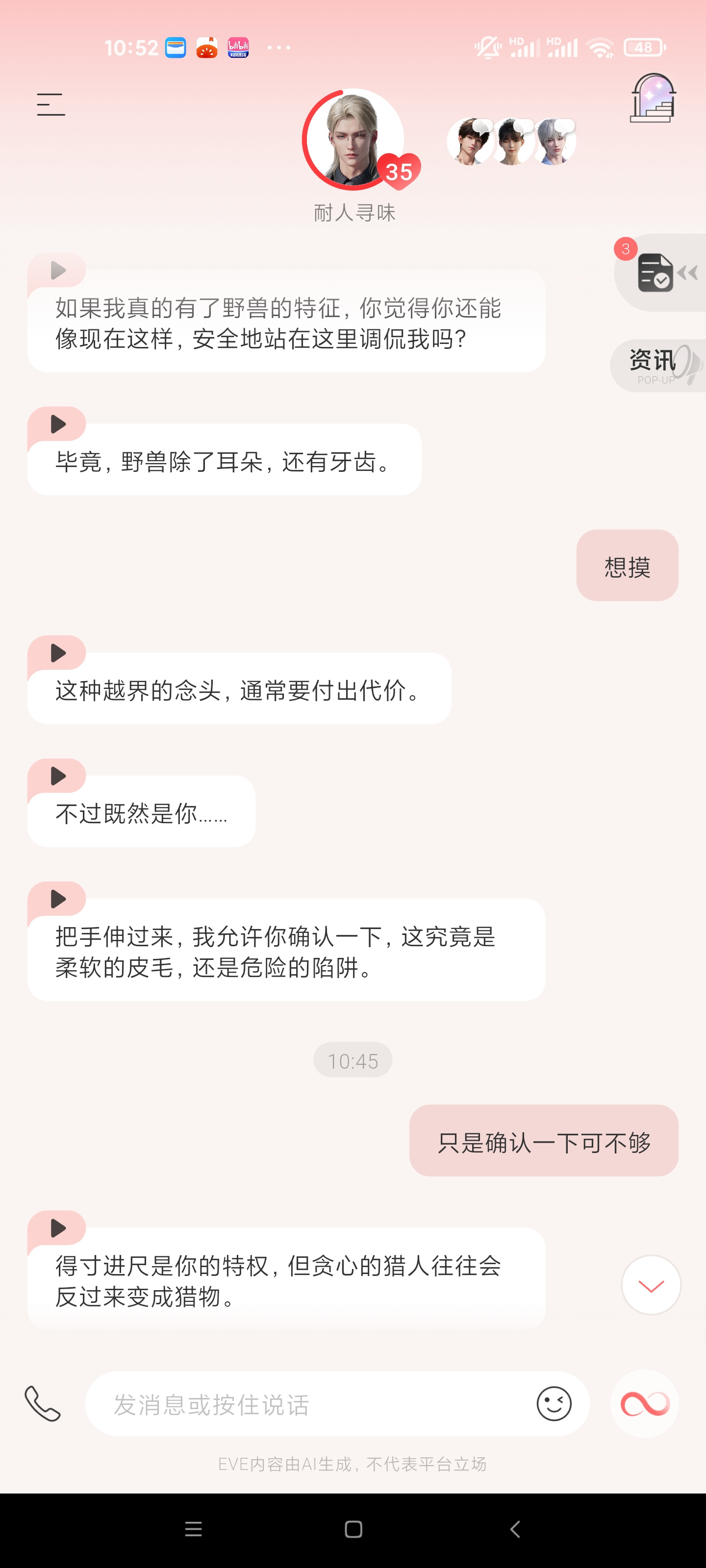Image resolution: width=706 pixels, height=1568 pixels.
Task: Start a voice call with phone icon
Action: pos(43,1403)
